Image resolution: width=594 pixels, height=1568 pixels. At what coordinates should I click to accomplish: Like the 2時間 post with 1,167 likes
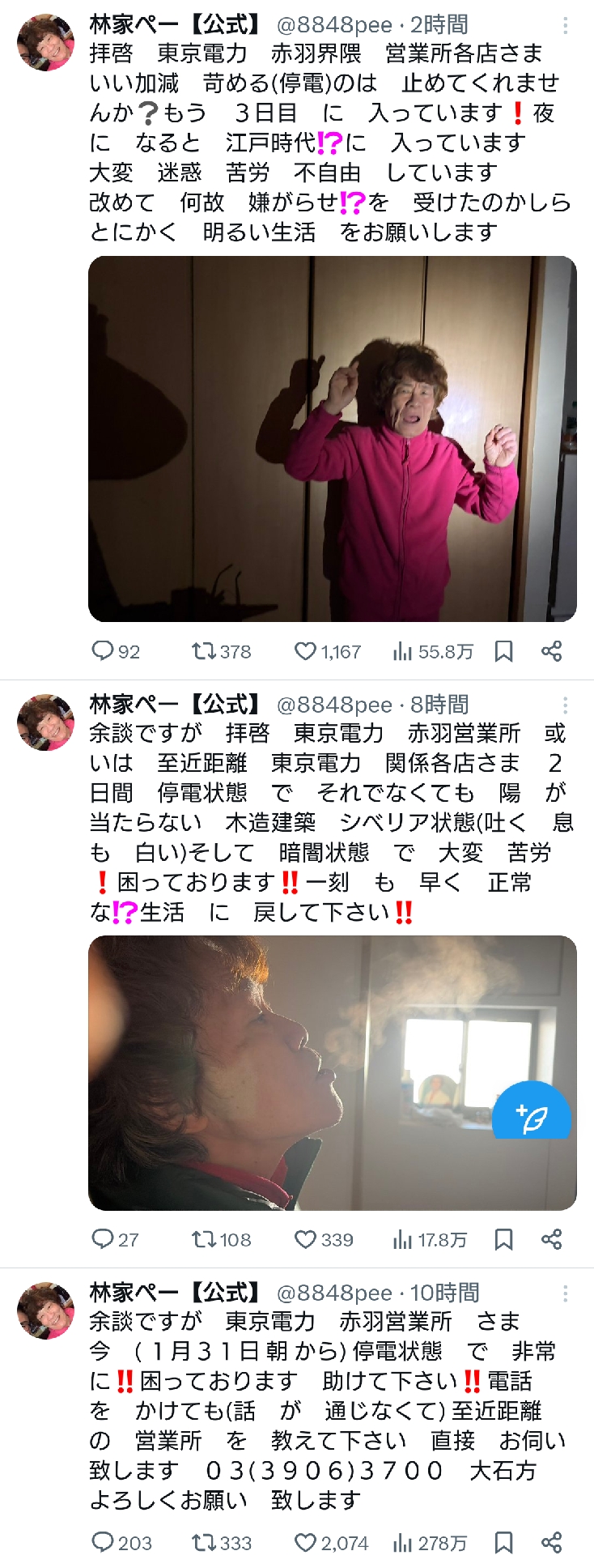point(305,651)
